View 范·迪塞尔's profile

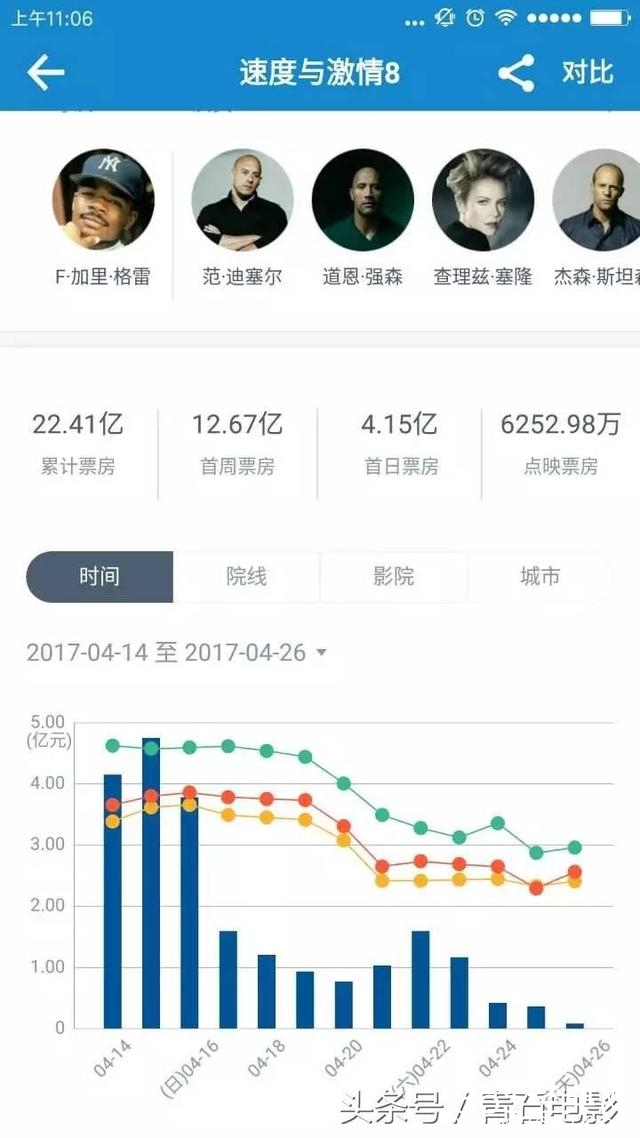click(x=242, y=200)
